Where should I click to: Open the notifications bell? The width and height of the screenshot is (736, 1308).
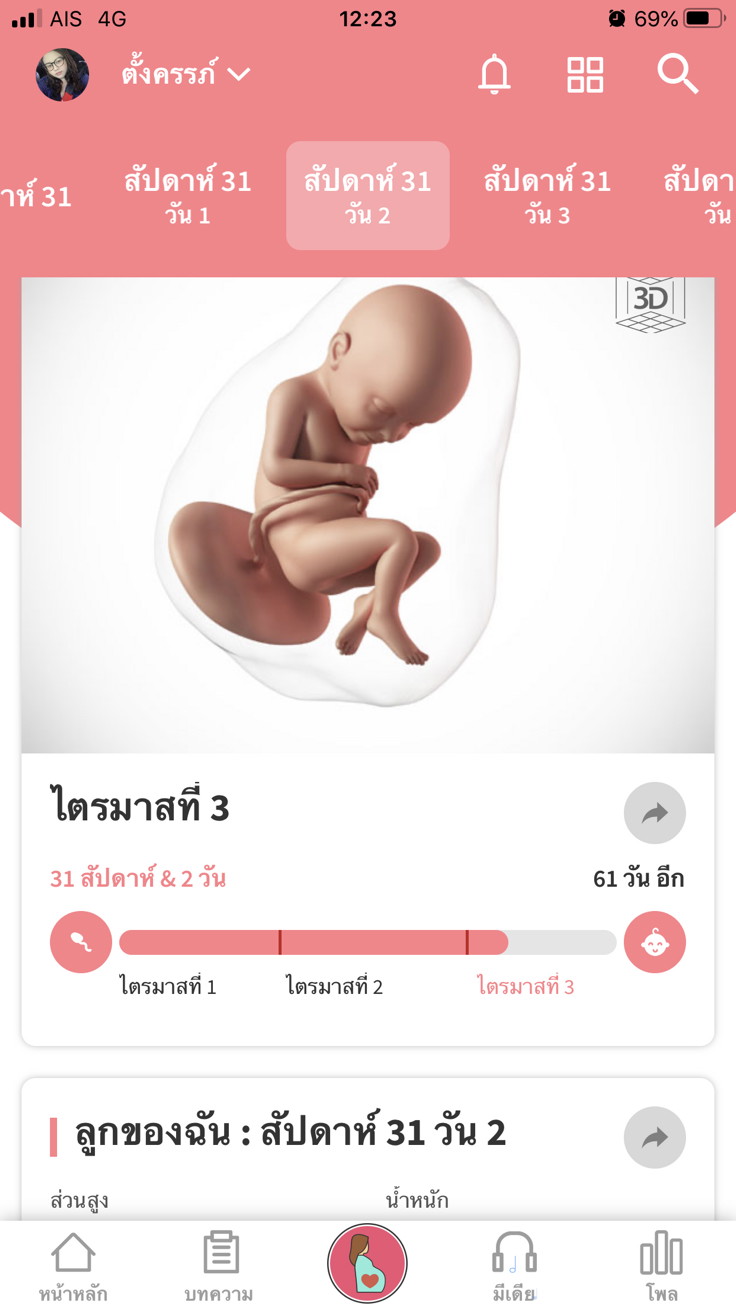[x=494, y=75]
